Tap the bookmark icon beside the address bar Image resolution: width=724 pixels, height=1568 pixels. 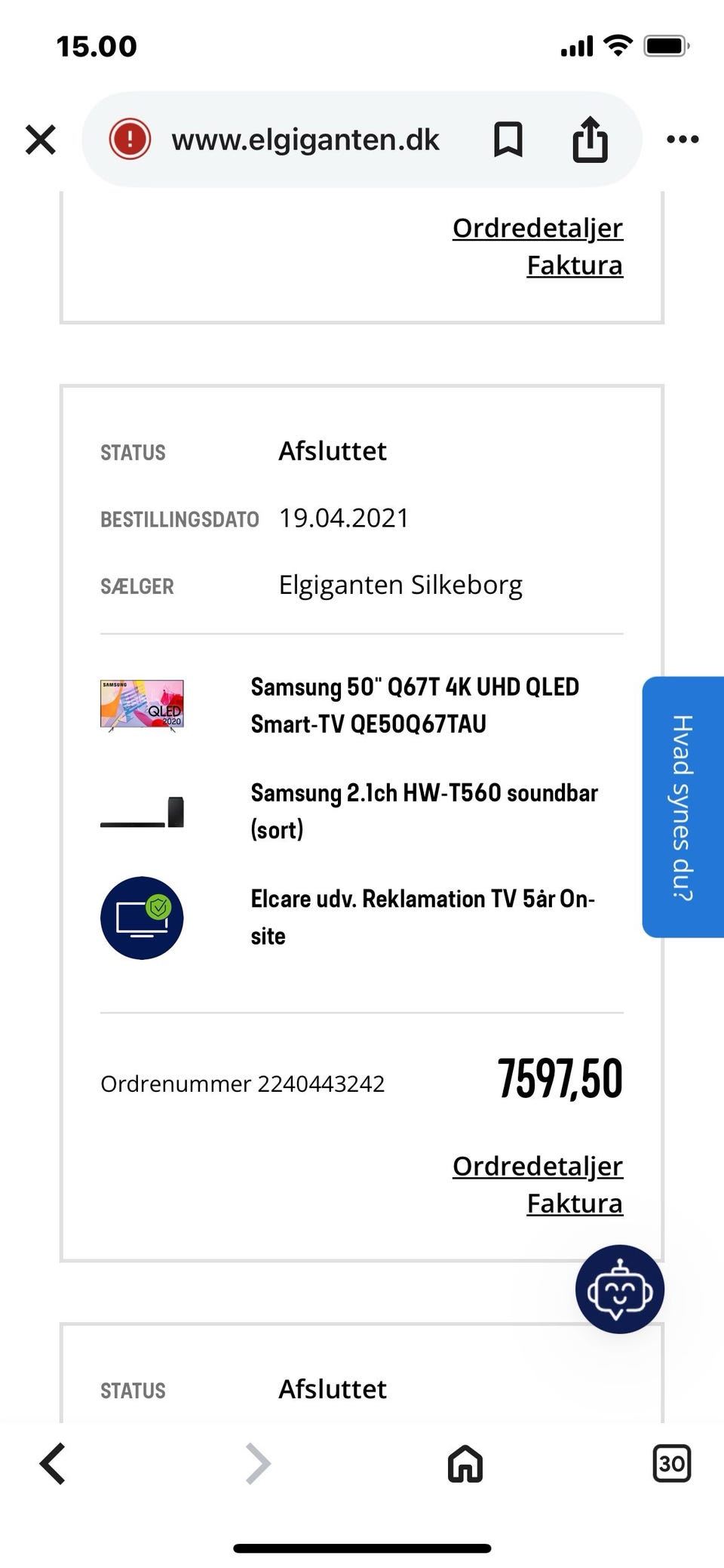tap(508, 139)
